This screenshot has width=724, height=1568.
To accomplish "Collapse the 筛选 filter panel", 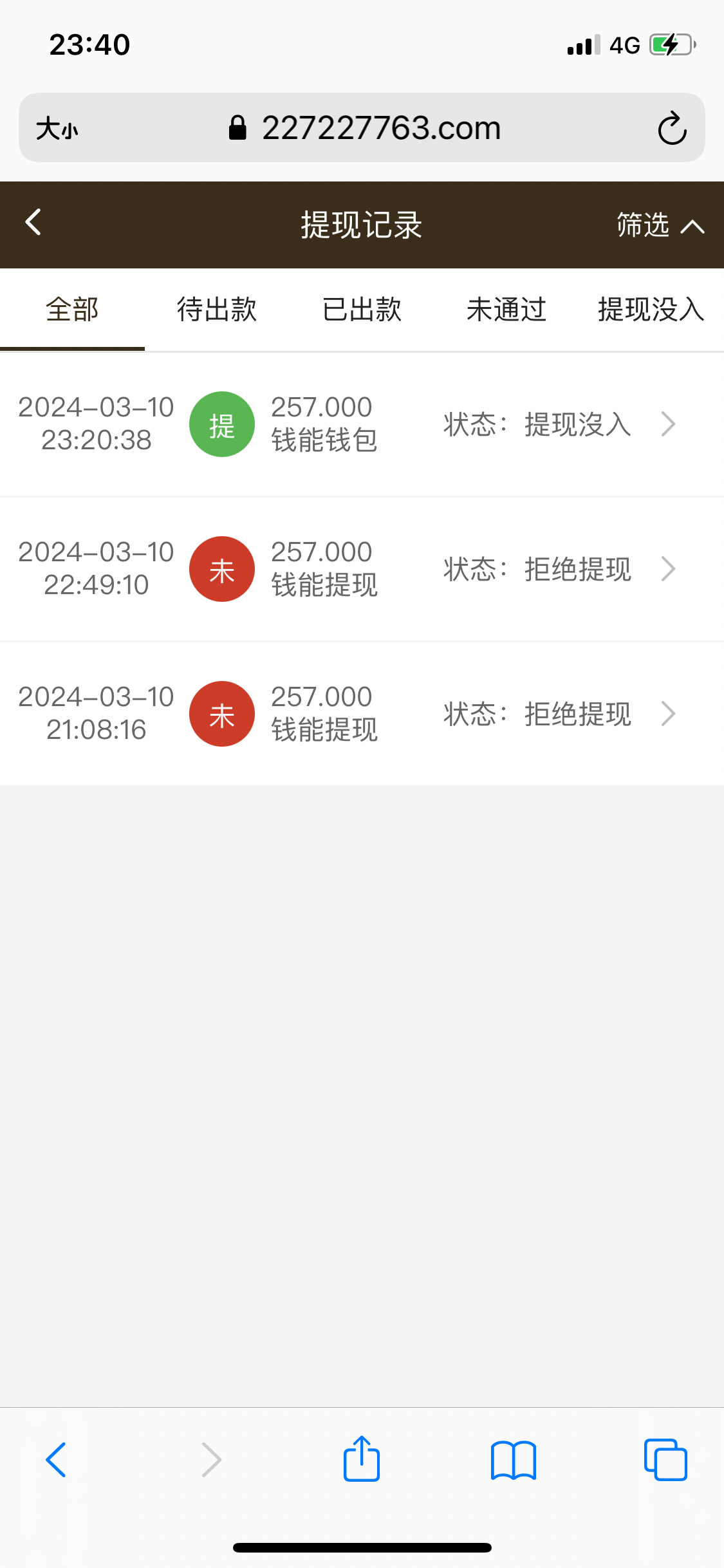I will (658, 225).
